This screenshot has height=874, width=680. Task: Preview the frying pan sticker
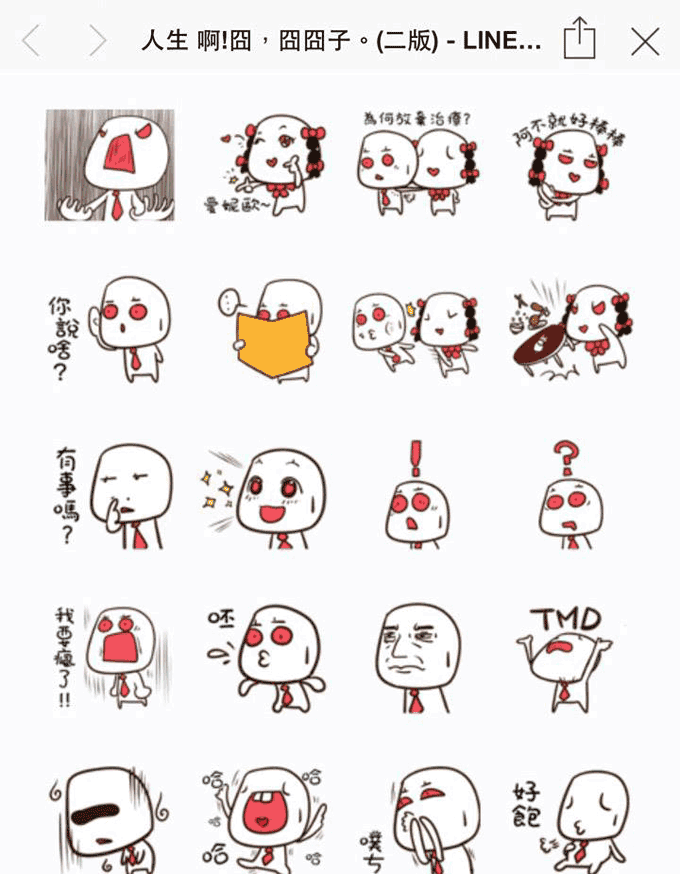(570, 330)
